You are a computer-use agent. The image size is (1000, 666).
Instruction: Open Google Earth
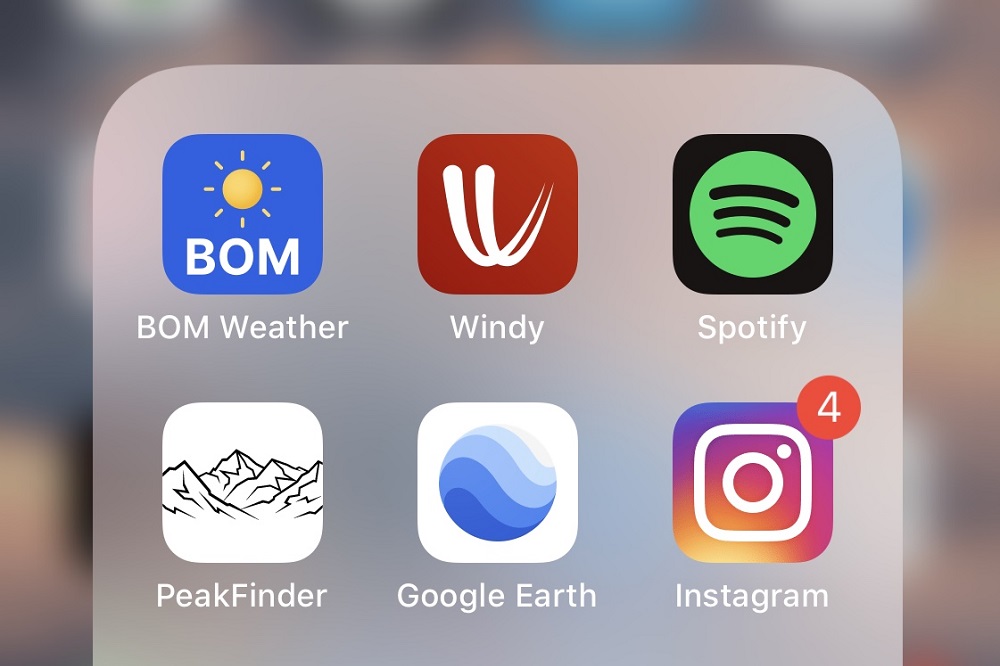coord(497,482)
